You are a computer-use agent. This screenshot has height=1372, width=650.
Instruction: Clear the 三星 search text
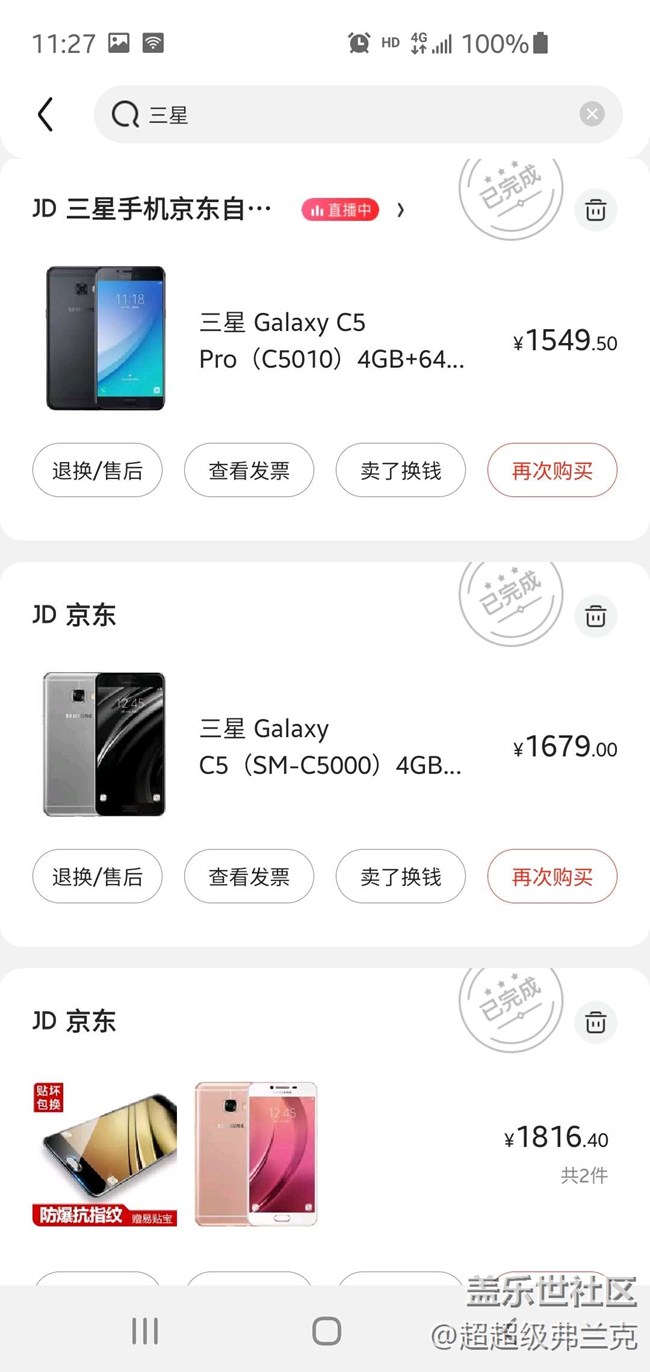click(592, 115)
